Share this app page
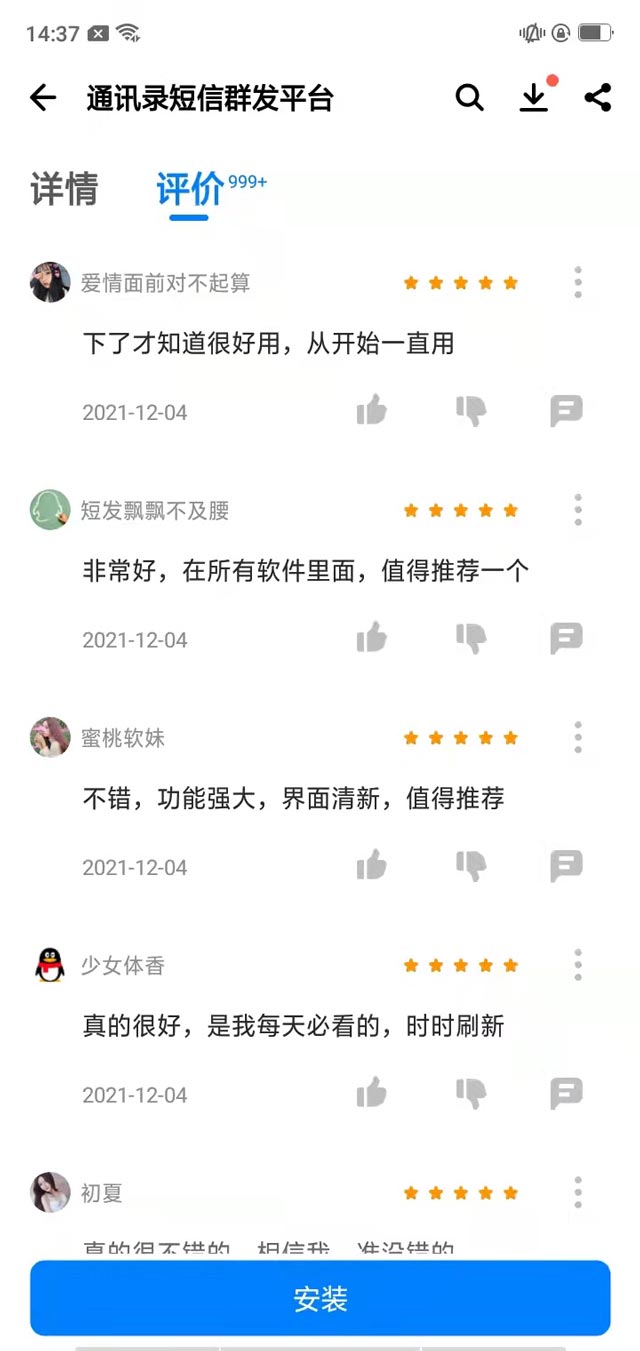 click(598, 98)
